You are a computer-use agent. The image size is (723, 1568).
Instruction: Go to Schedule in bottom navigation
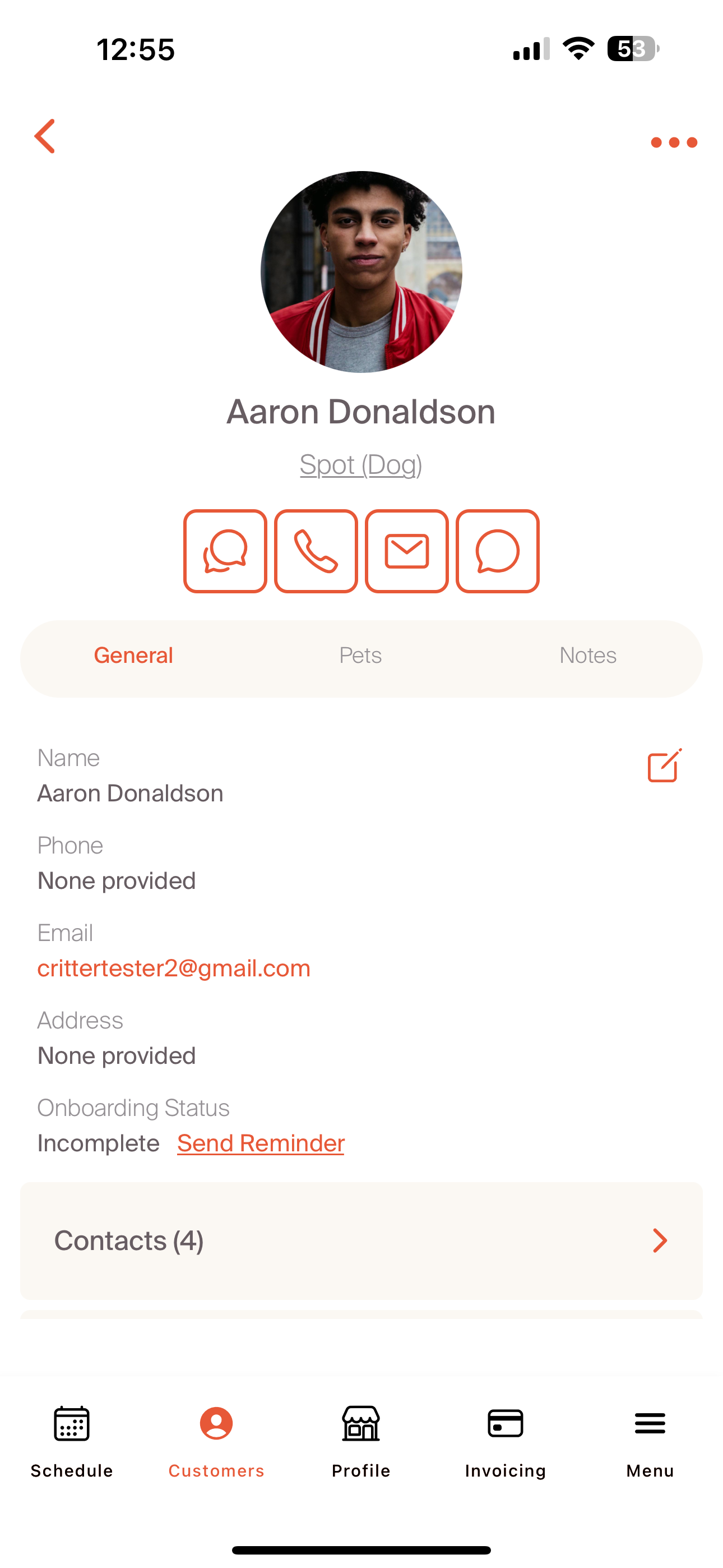pos(72,1440)
